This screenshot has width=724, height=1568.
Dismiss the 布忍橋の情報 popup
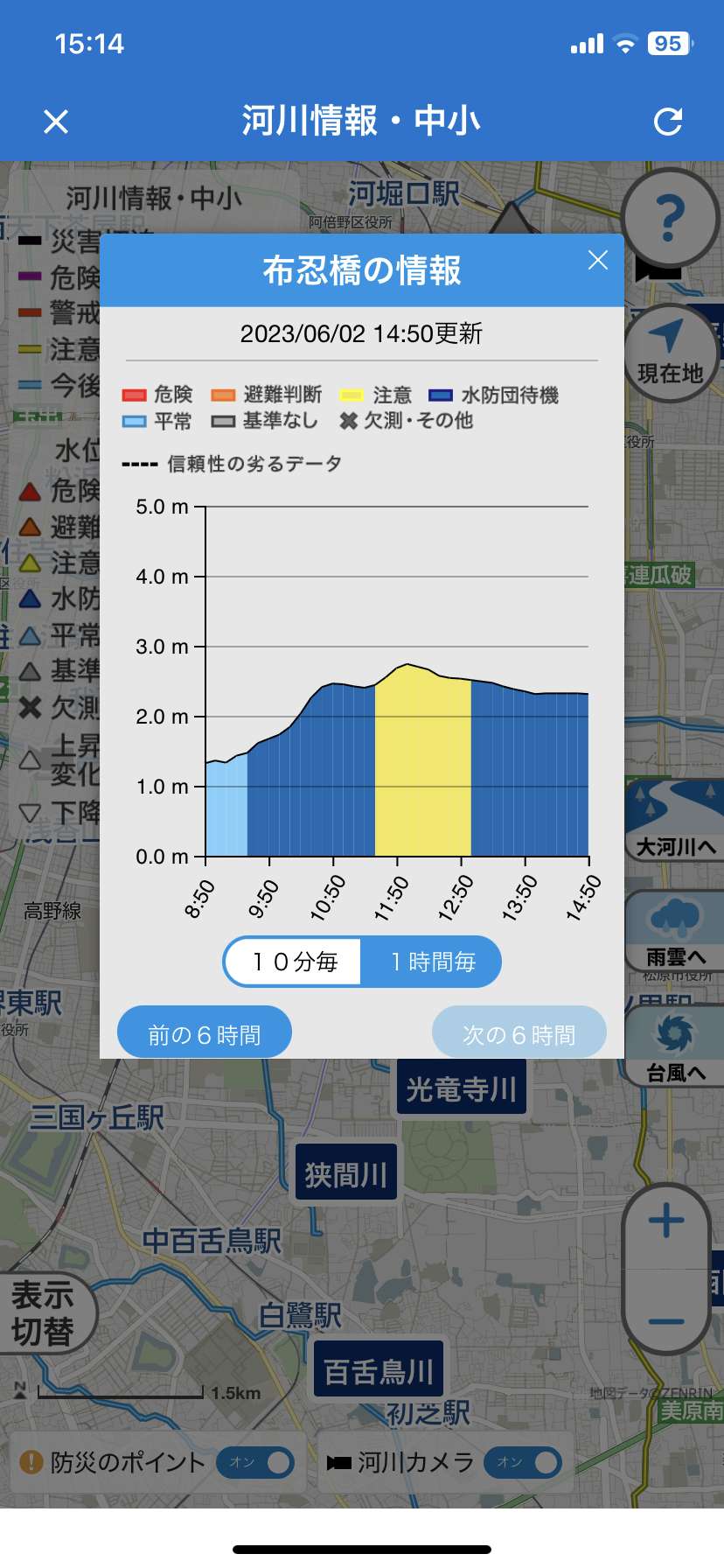598,260
